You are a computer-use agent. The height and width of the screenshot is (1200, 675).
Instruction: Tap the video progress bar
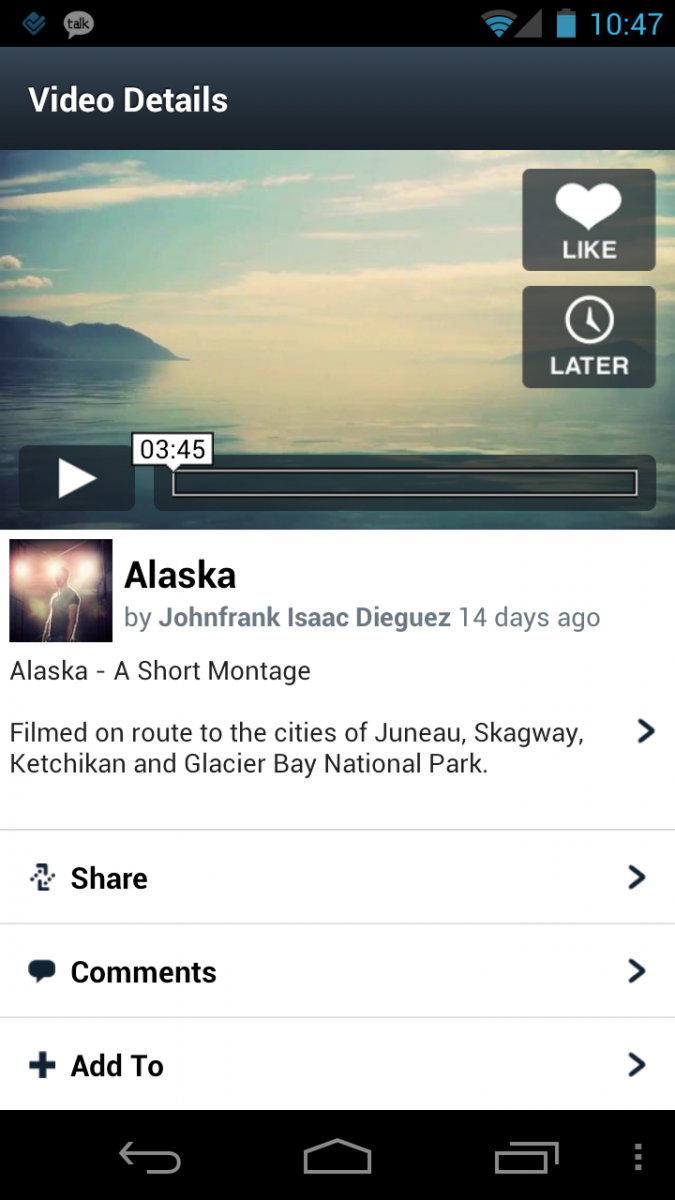405,483
